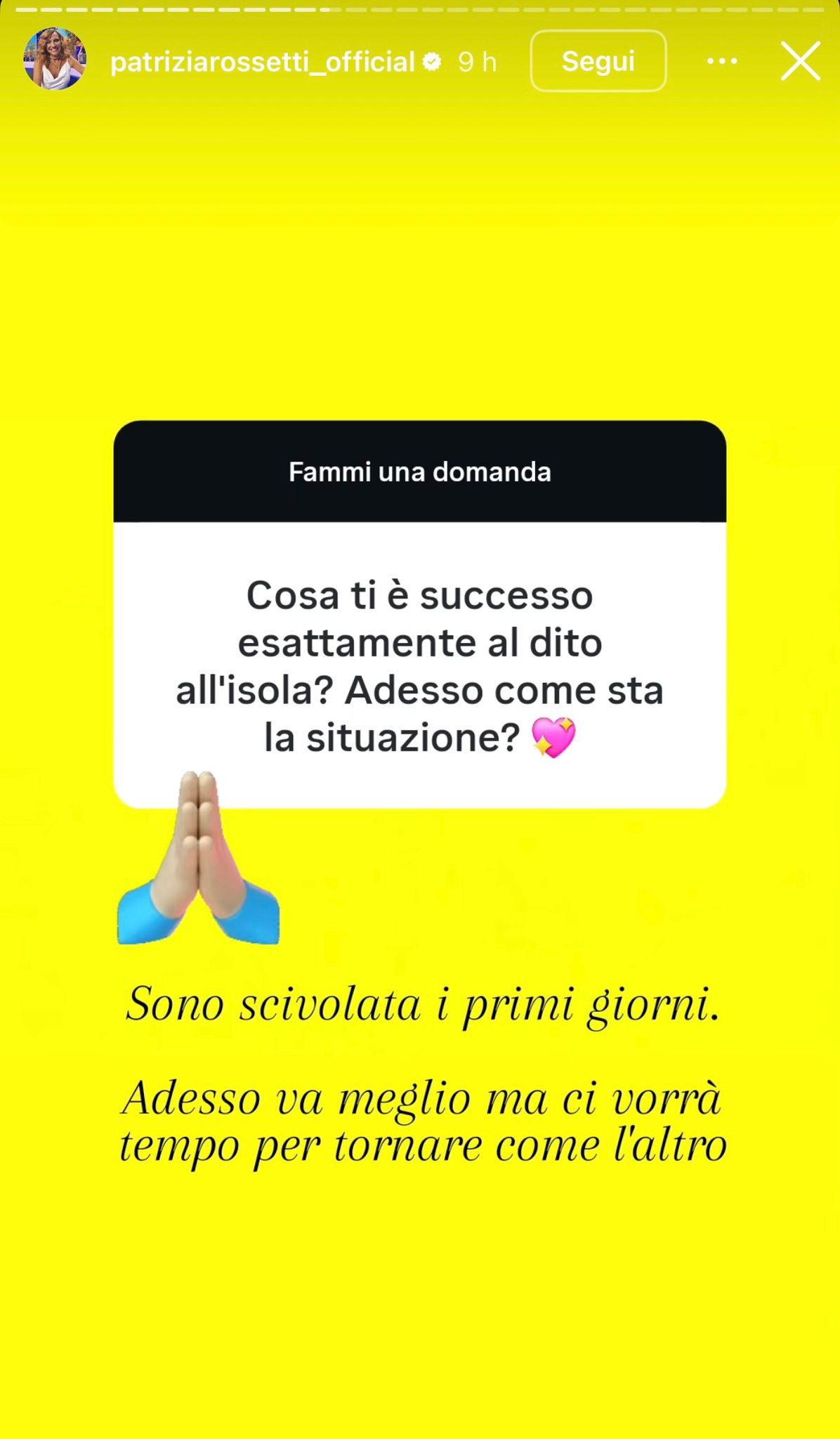Open the patriziarossetti_official username link
This screenshot has height=1439, width=840.
[x=263, y=62]
